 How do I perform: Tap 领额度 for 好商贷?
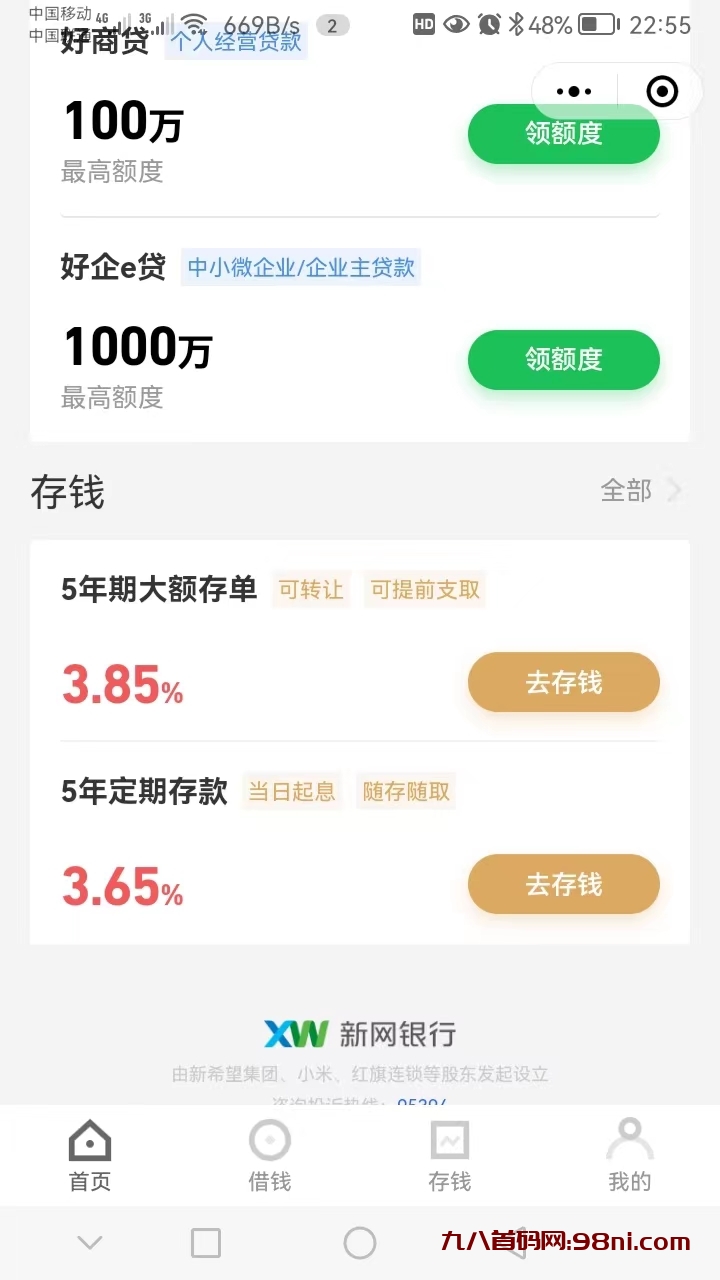[x=563, y=134]
